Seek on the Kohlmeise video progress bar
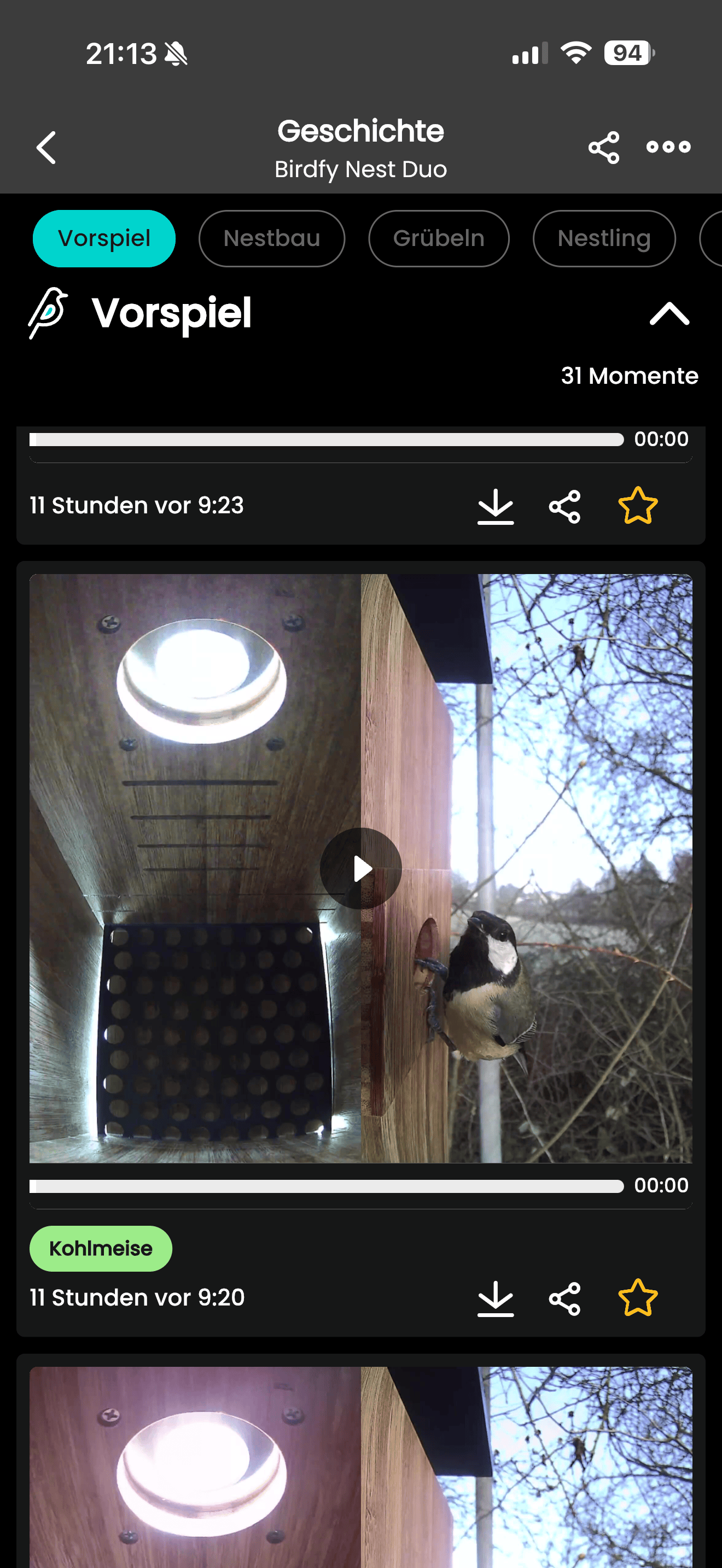The height and width of the screenshot is (1568, 722). (x=327, y=1186)
